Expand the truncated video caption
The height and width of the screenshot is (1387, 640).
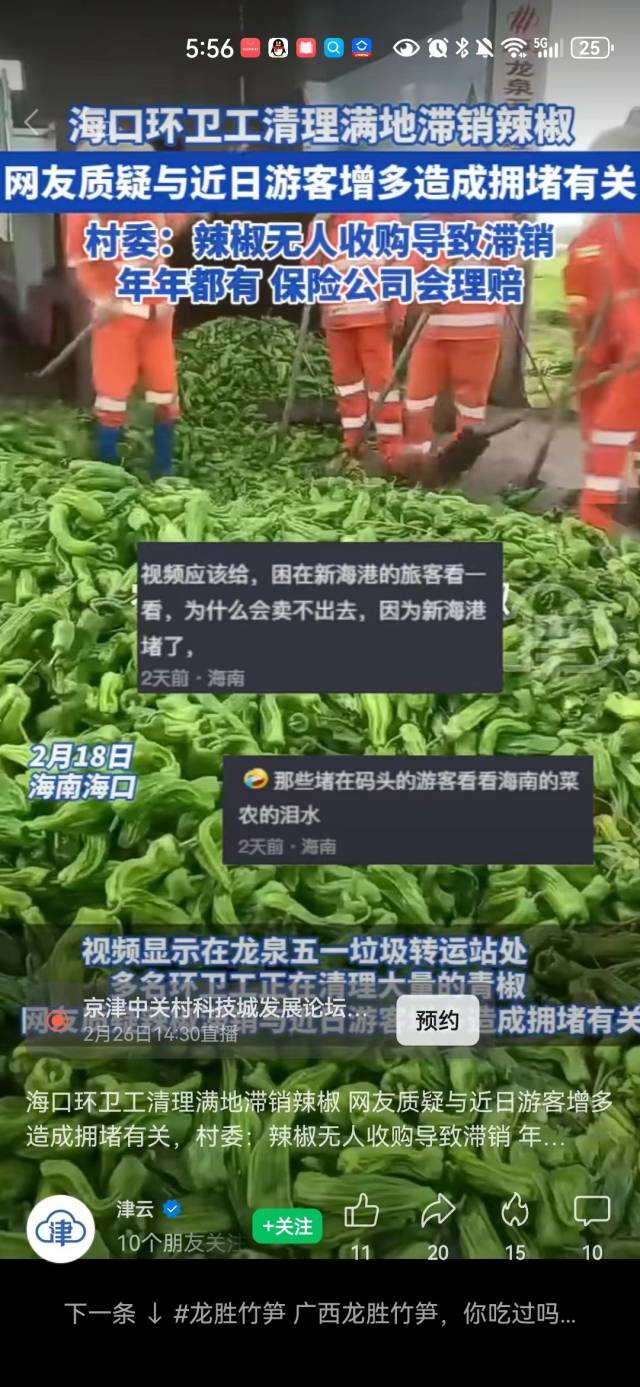320,1120
